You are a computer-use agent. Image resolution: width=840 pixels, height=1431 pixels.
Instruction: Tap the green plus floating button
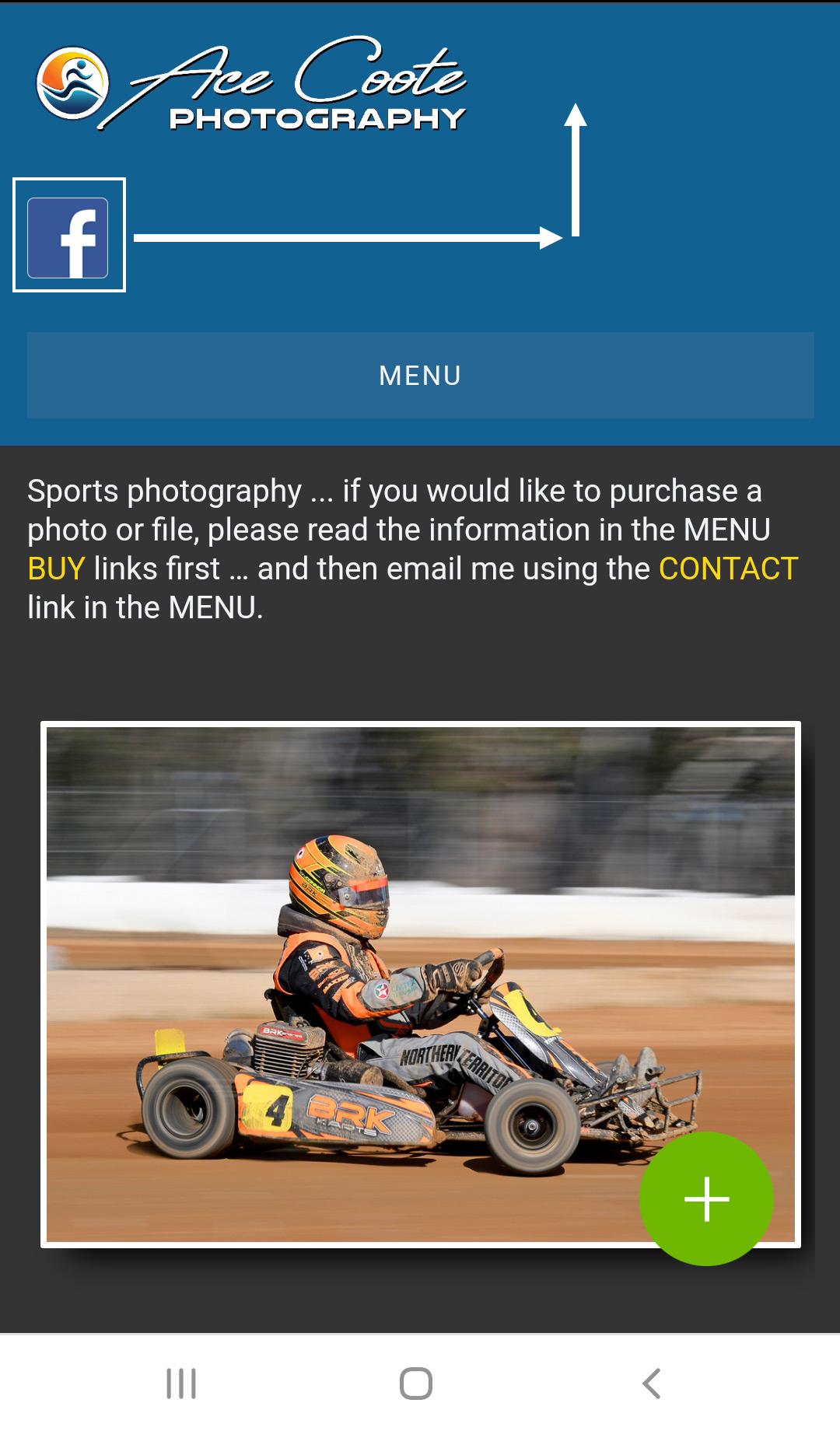pos(706,1198)
